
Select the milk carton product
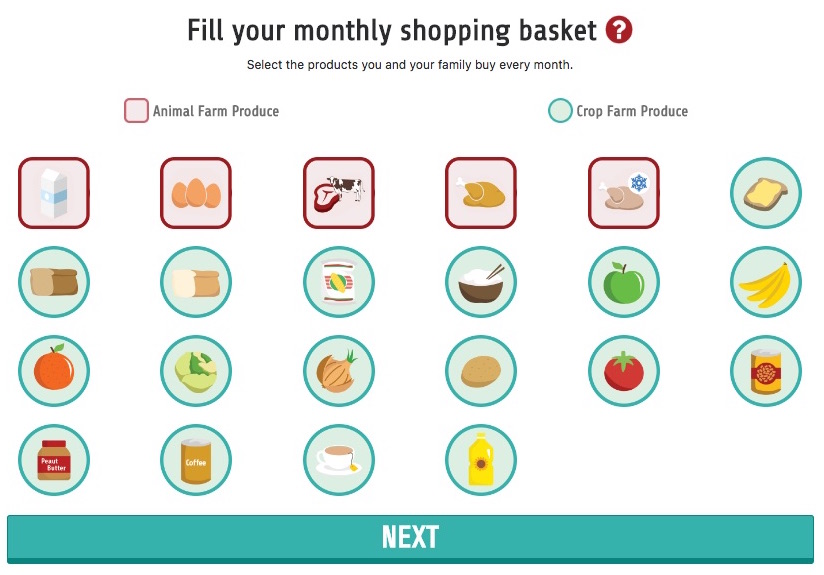54,193
